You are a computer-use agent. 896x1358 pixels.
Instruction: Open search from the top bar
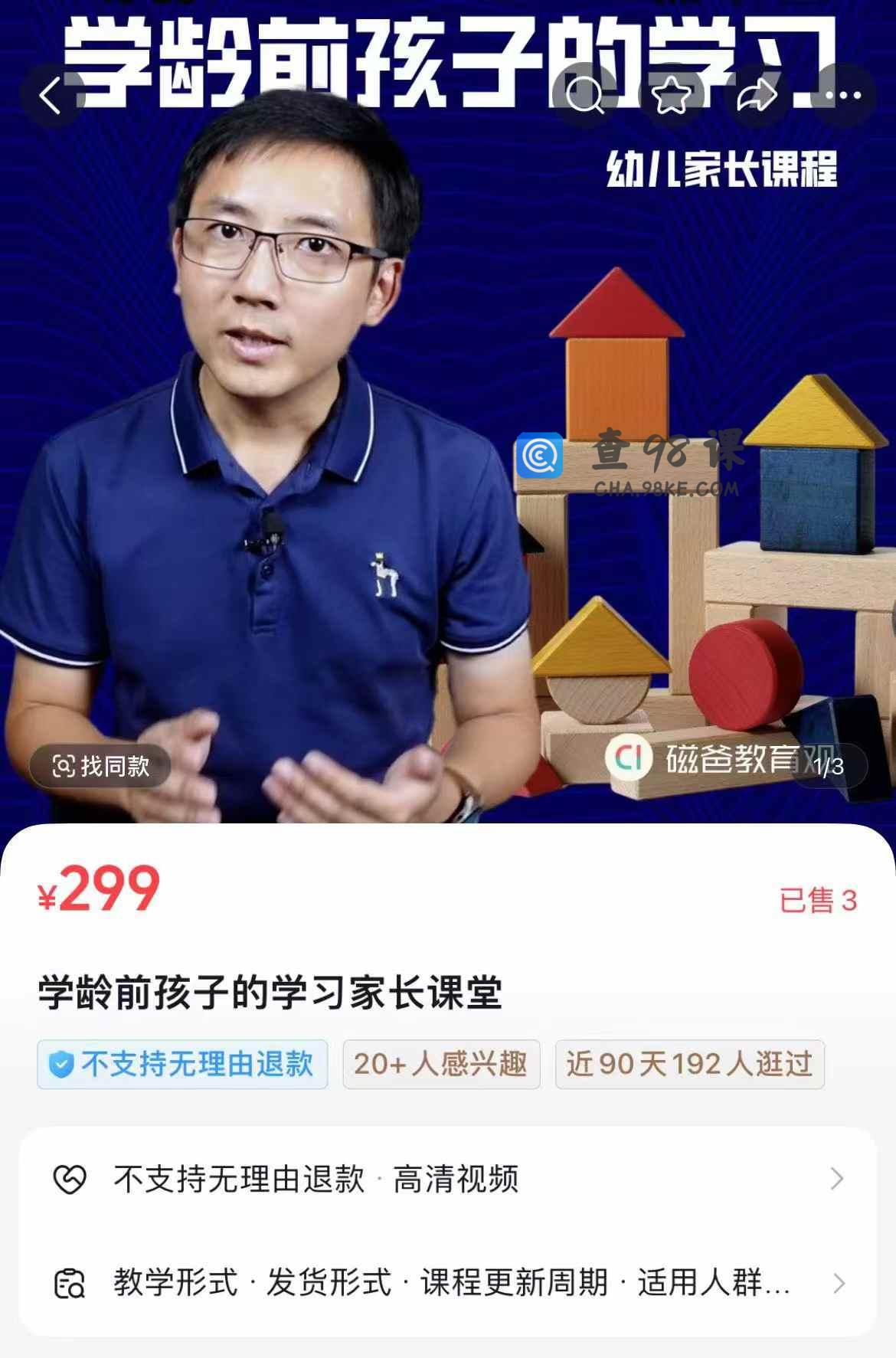pos(585,96)
